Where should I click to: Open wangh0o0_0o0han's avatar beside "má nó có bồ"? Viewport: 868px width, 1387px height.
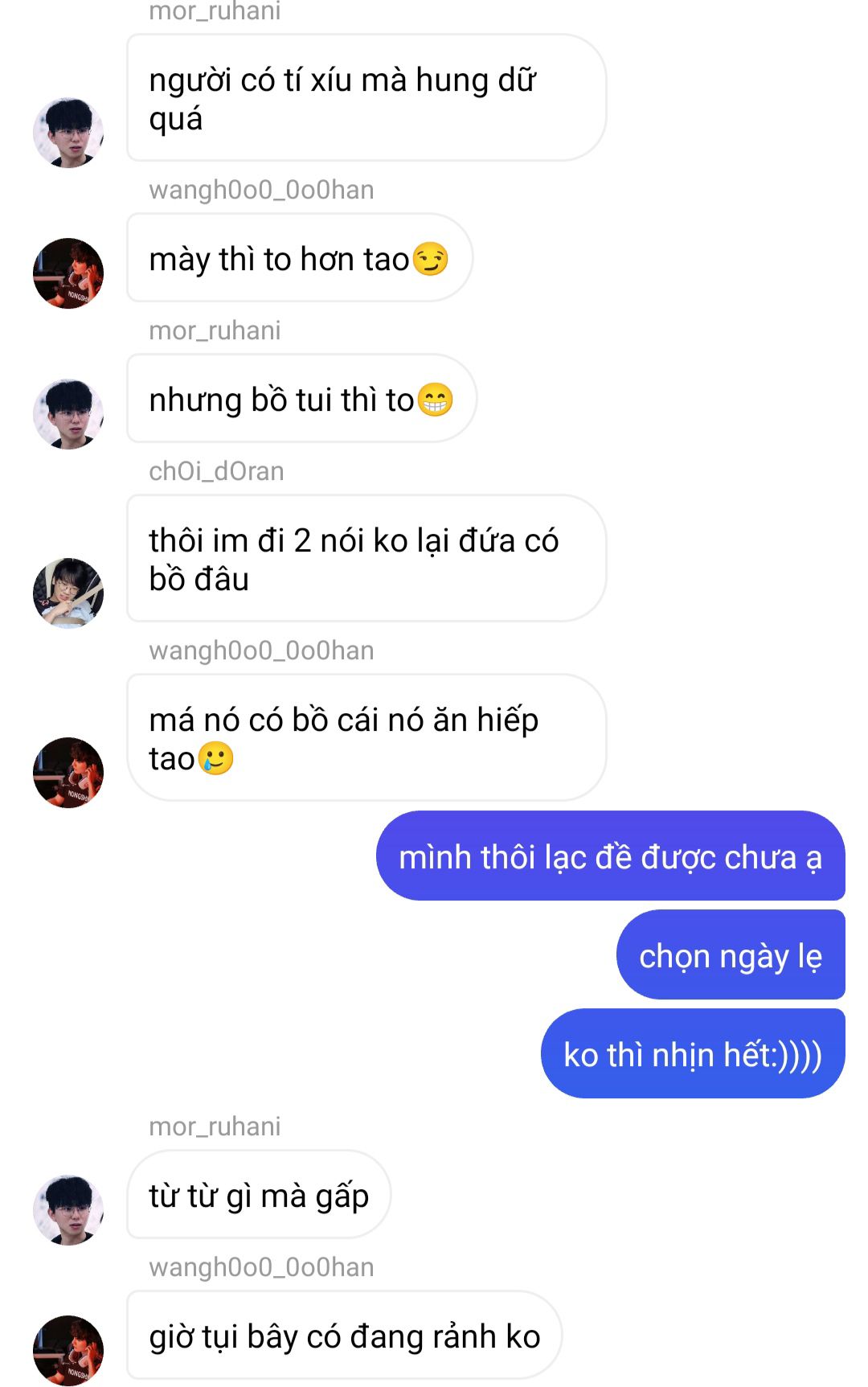click(68, 772)
